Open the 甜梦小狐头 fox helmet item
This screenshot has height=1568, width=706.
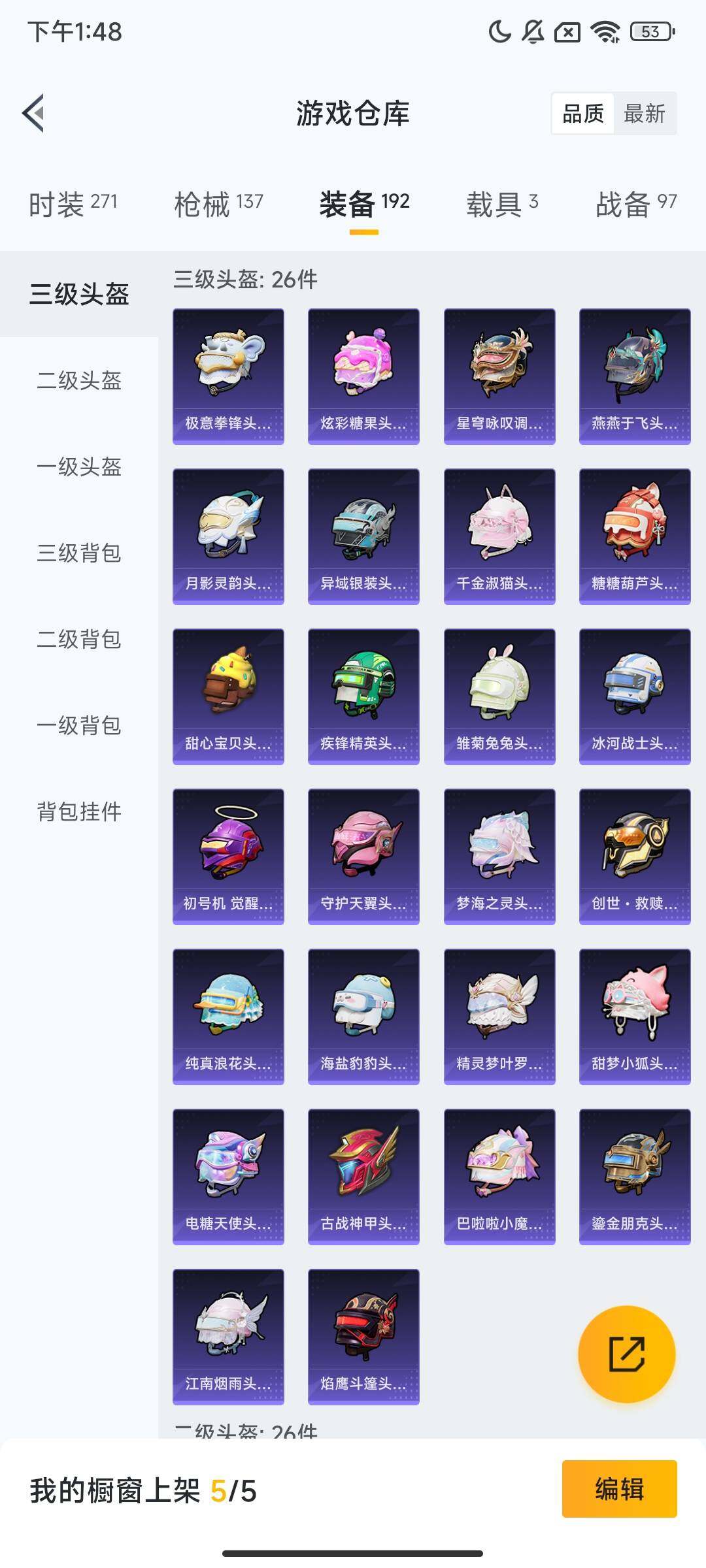coord(631,1009)
